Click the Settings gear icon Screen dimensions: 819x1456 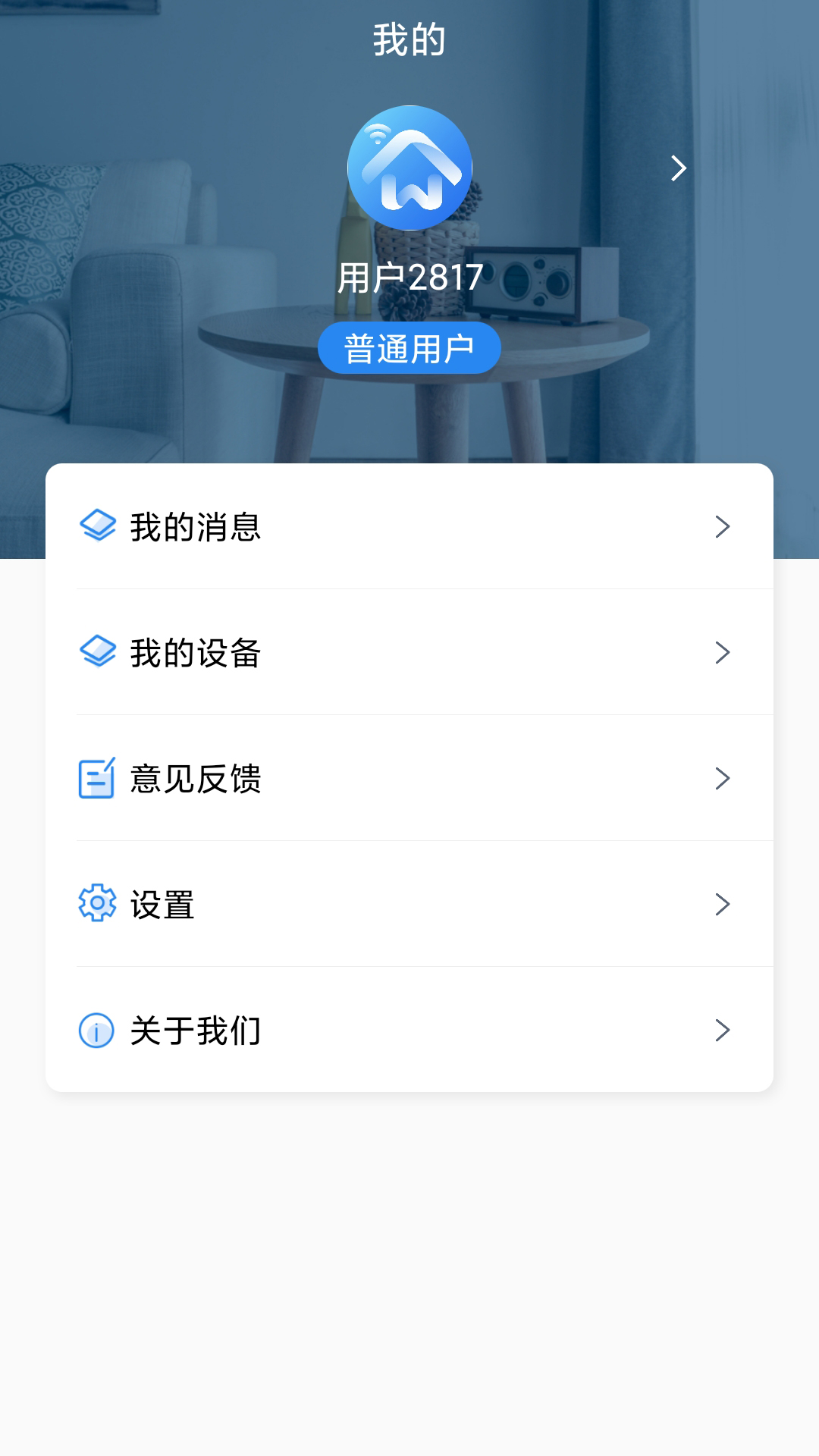96,904
